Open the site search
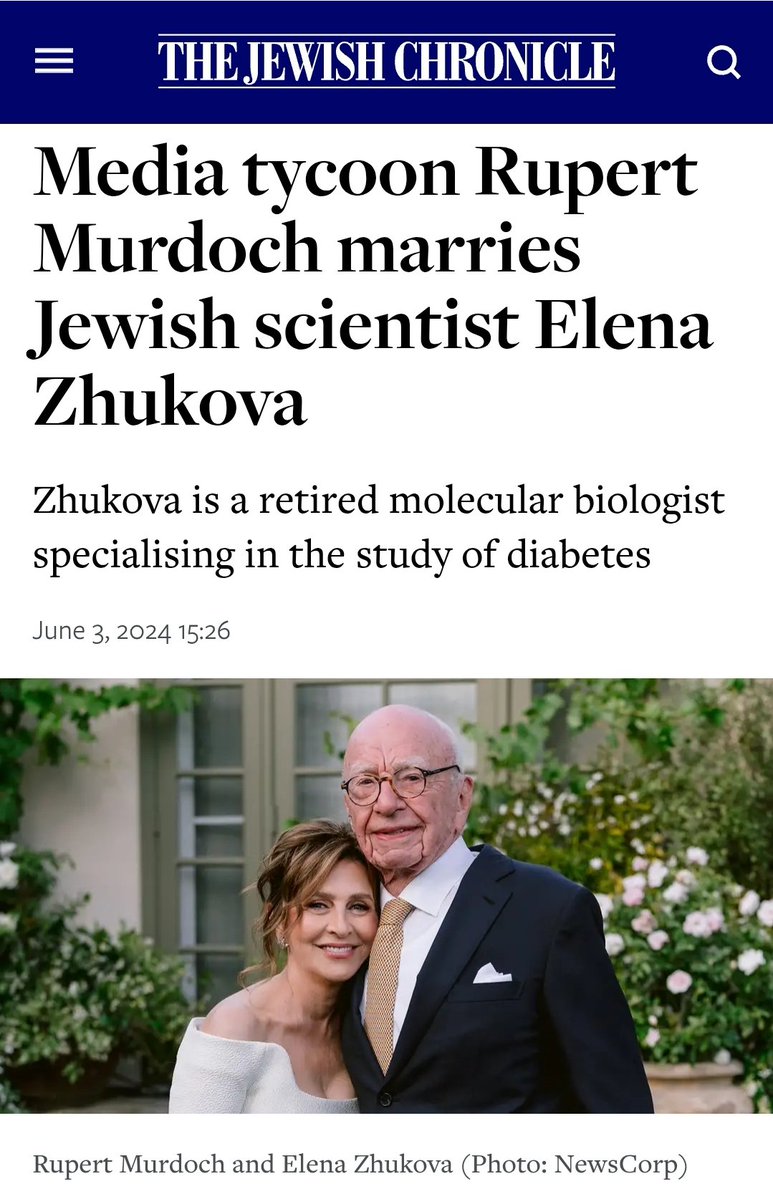Image resolution: width=773 pixels, height=1199 pixels. click(723, 63)
